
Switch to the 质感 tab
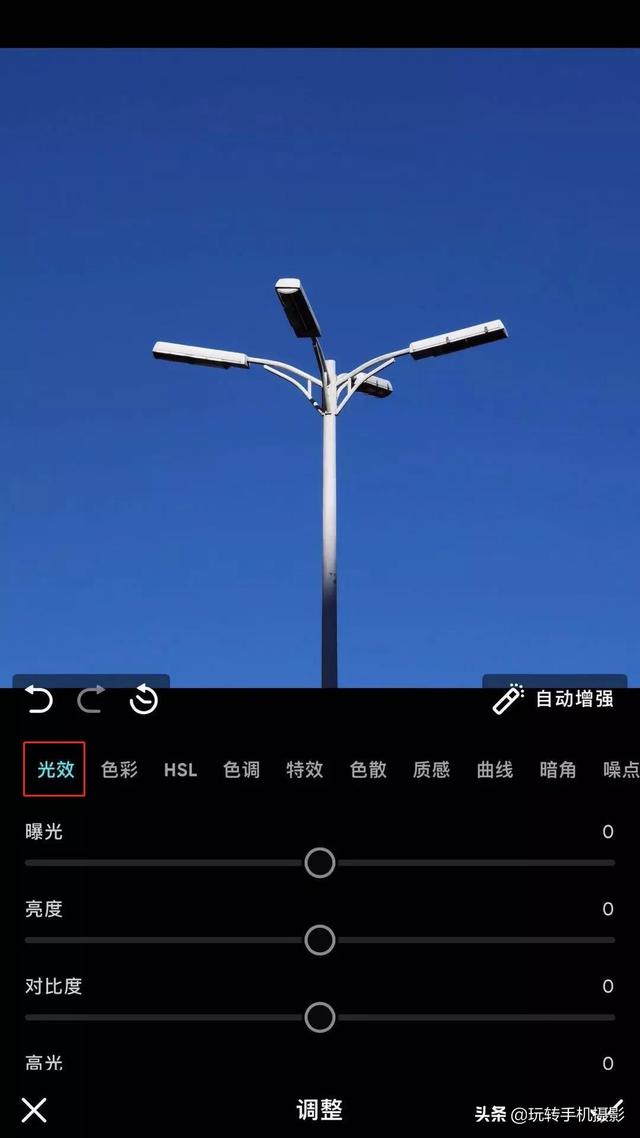pos(431,769)
